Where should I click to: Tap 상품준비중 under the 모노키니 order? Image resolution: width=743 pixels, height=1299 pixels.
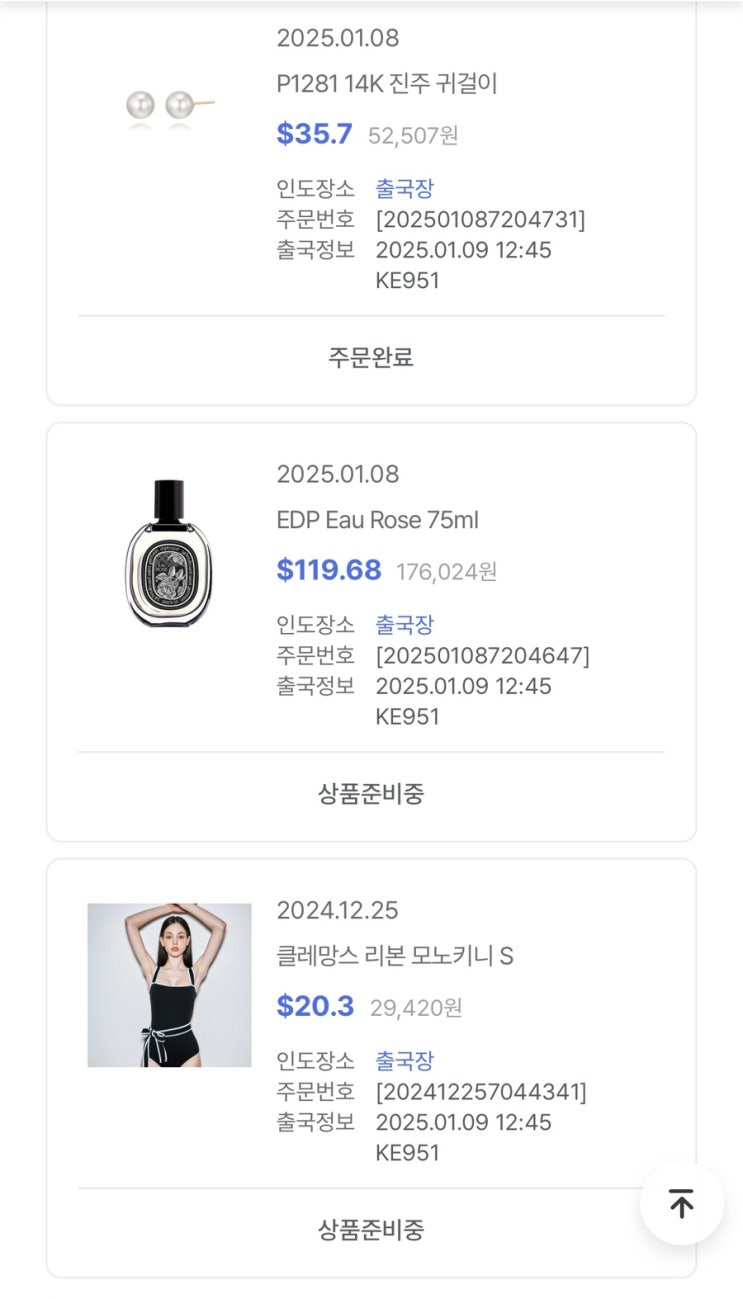[371, 1230]
